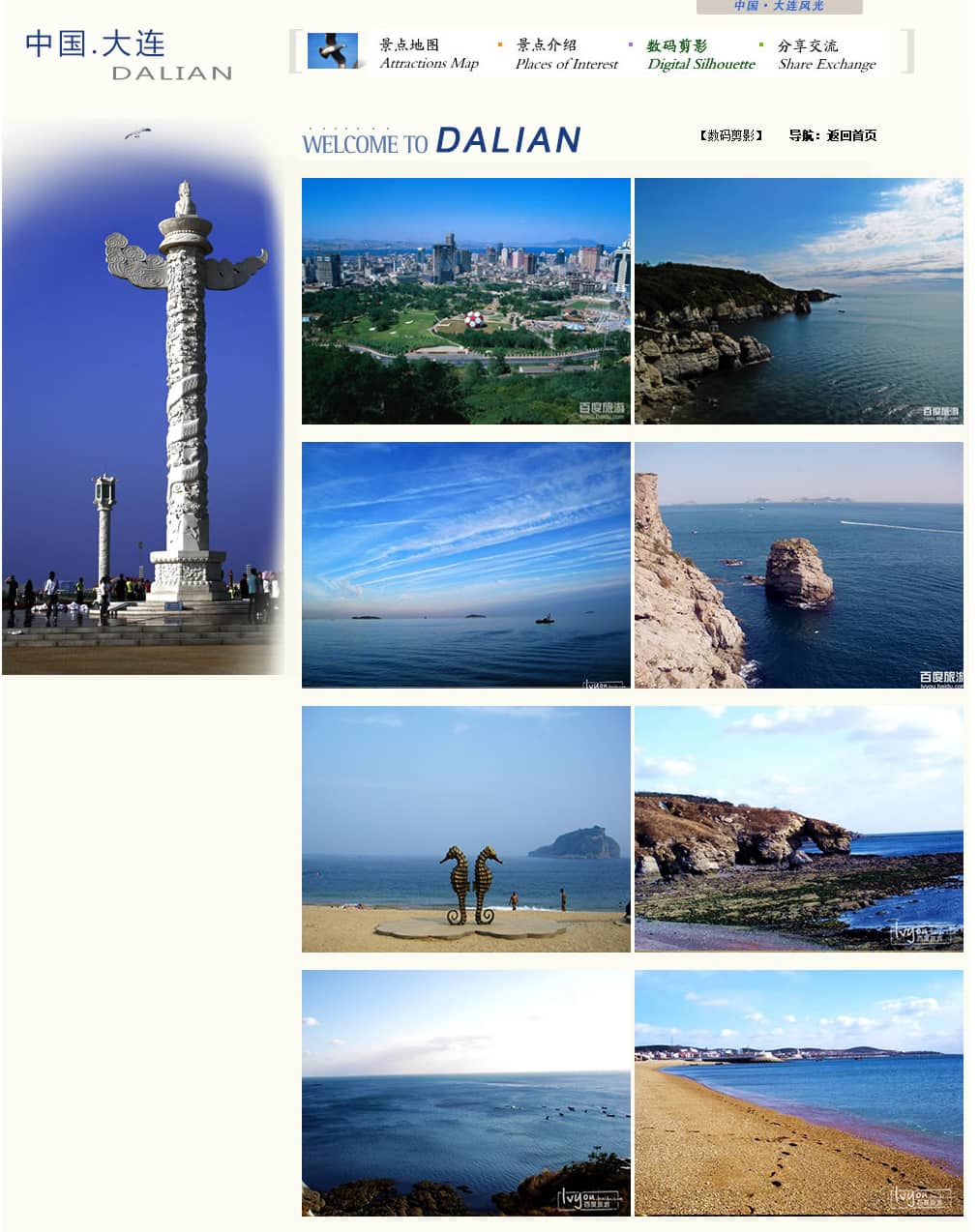View the sandy beach with footprints photo
Viewport: 979px width, 1232px height.
(x=798, y=1093)
